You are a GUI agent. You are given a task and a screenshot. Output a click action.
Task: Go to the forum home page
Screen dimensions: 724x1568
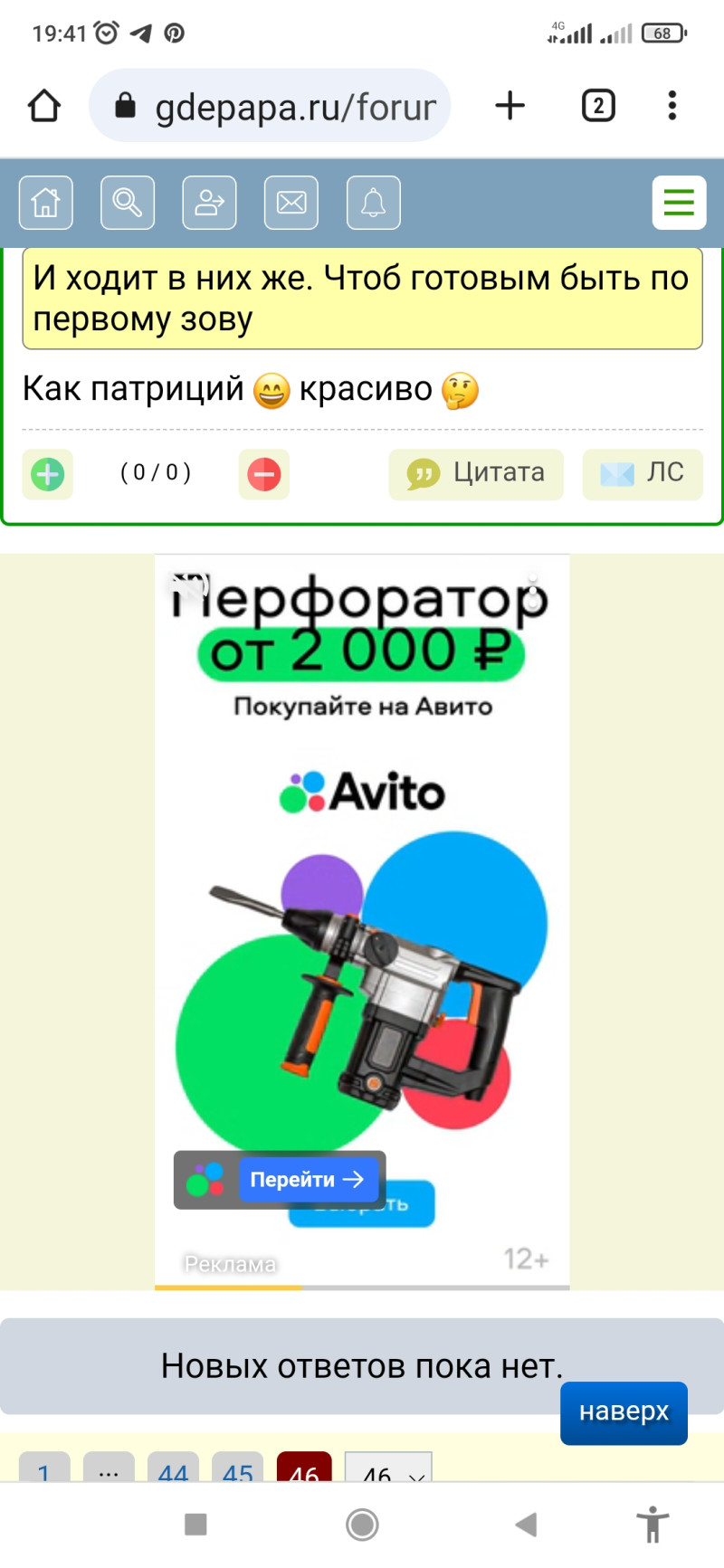coord(46,203)
